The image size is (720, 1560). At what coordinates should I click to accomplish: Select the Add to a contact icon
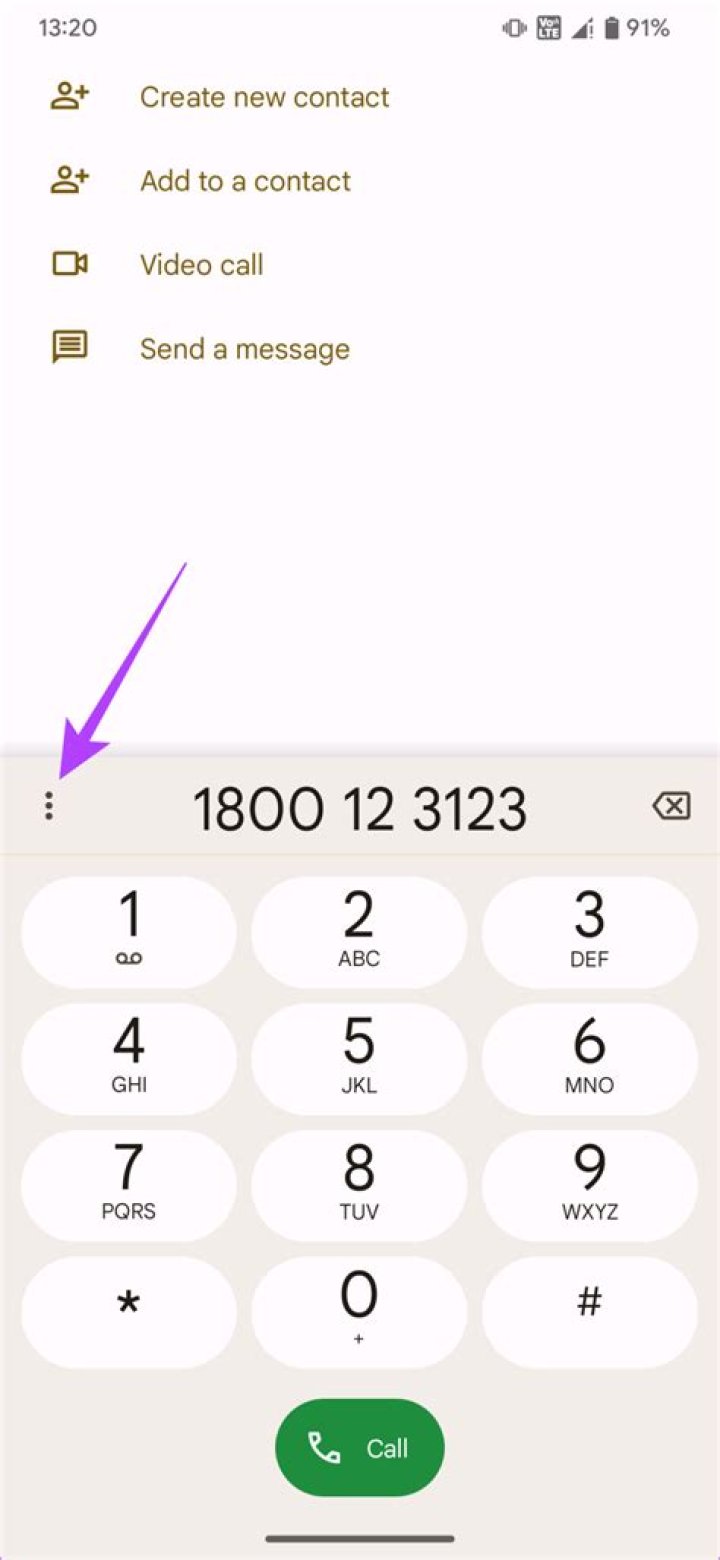[x=68, y=180]
